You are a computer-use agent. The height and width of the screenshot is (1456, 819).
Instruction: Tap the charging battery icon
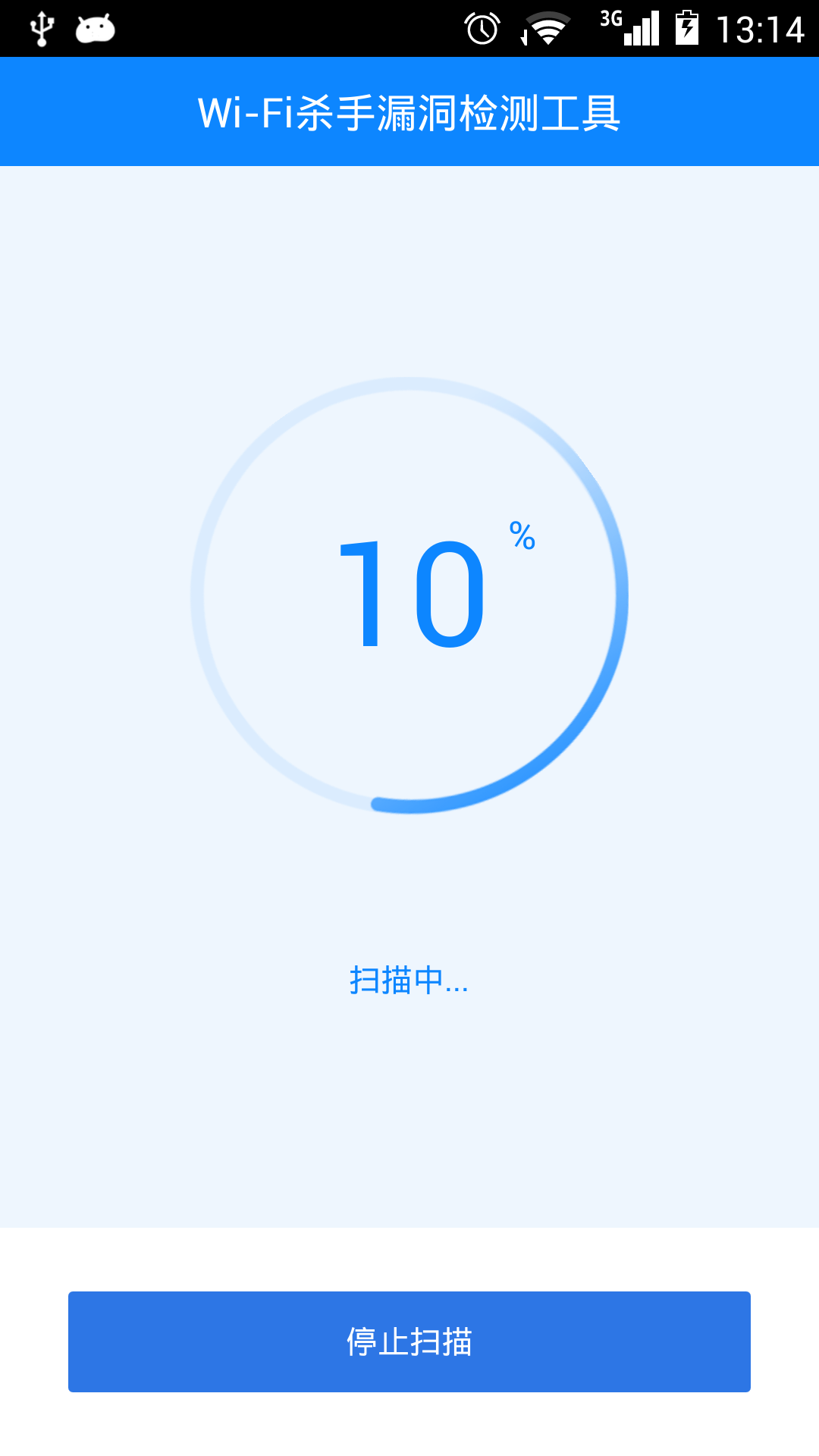click(x=686, y=29)
